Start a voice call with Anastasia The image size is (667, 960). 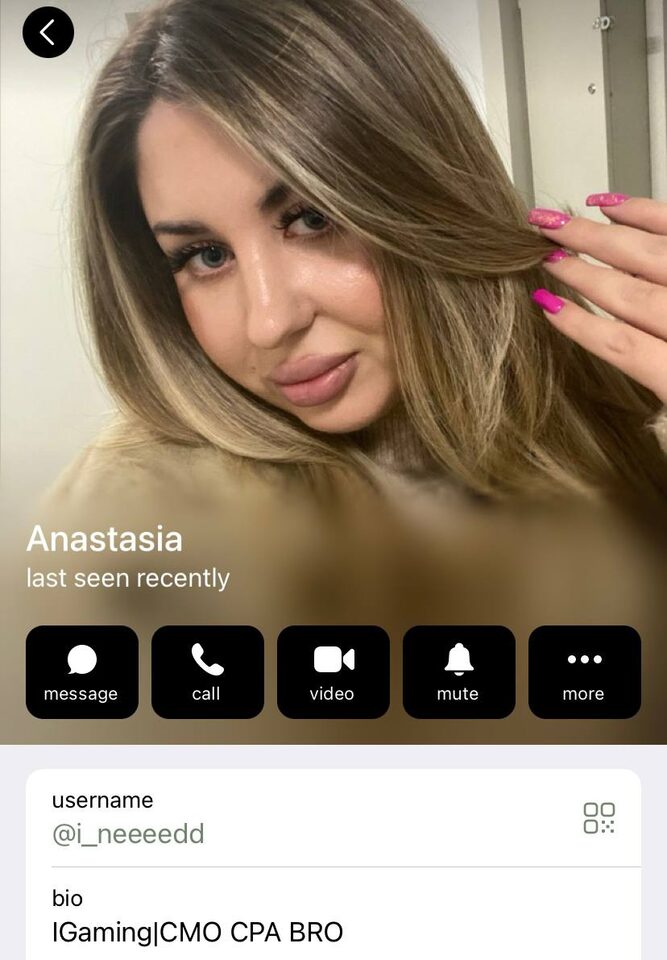[x=207, y=672]
